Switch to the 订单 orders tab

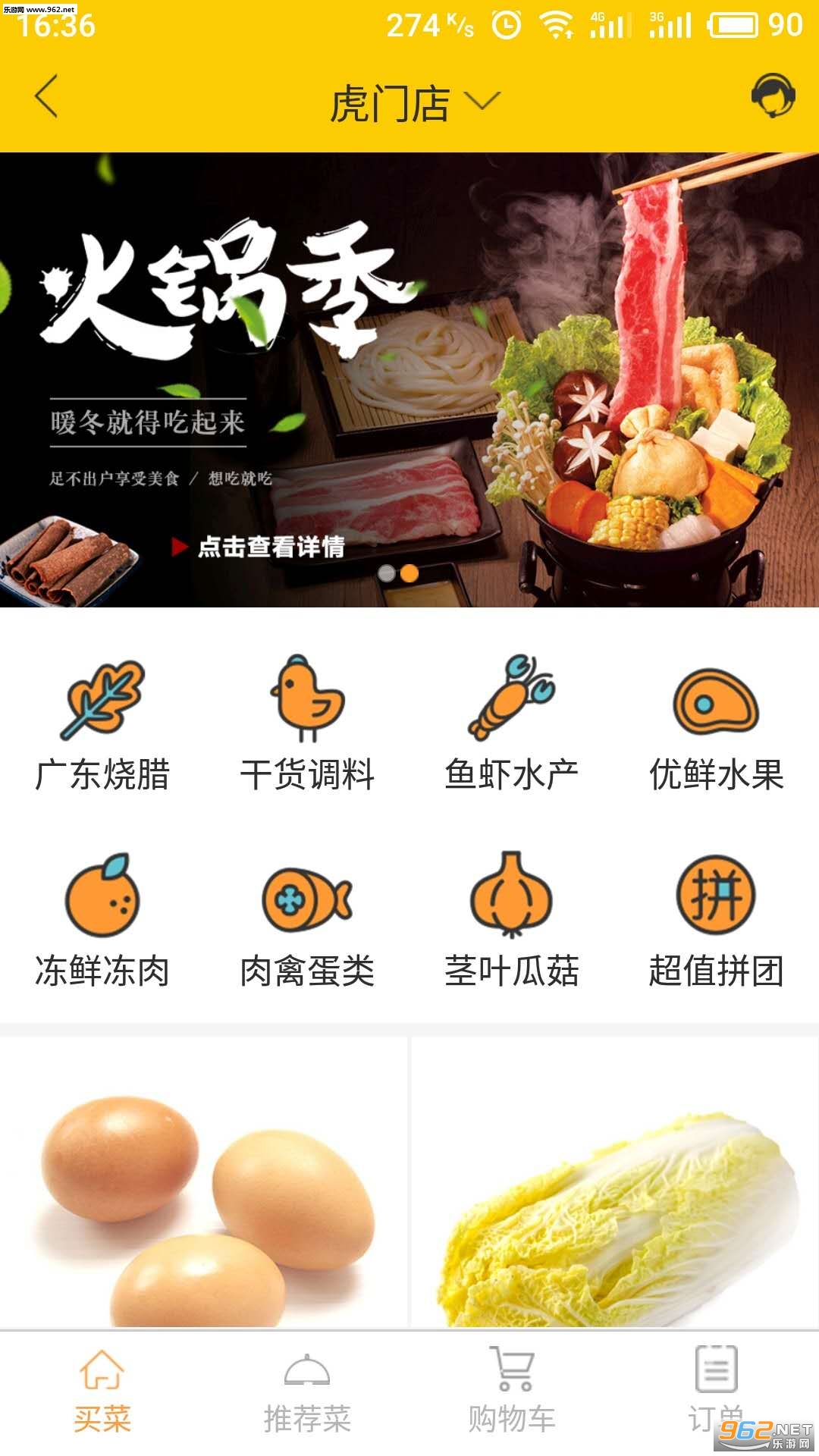[717, 1392]
